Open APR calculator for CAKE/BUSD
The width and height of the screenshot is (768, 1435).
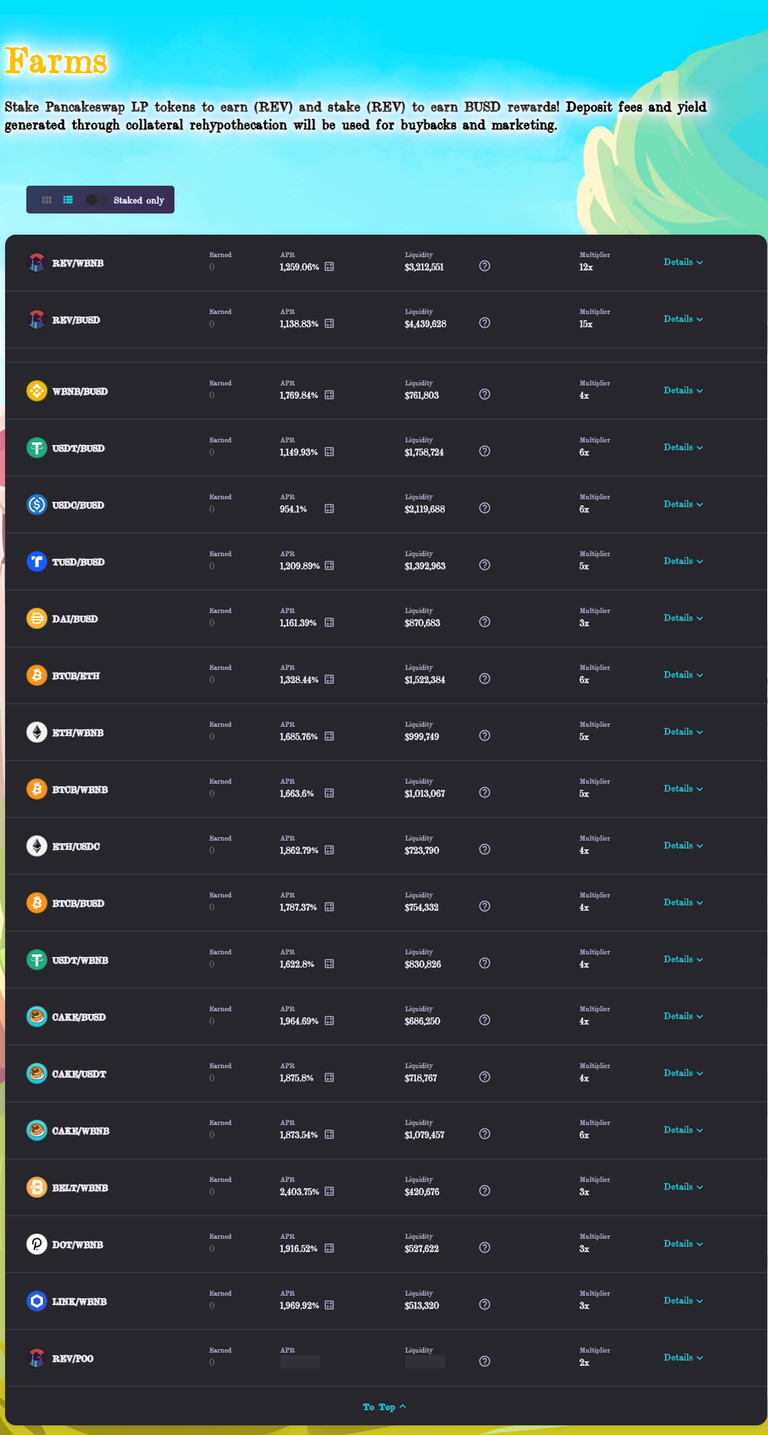click(x=329, y=1021)
